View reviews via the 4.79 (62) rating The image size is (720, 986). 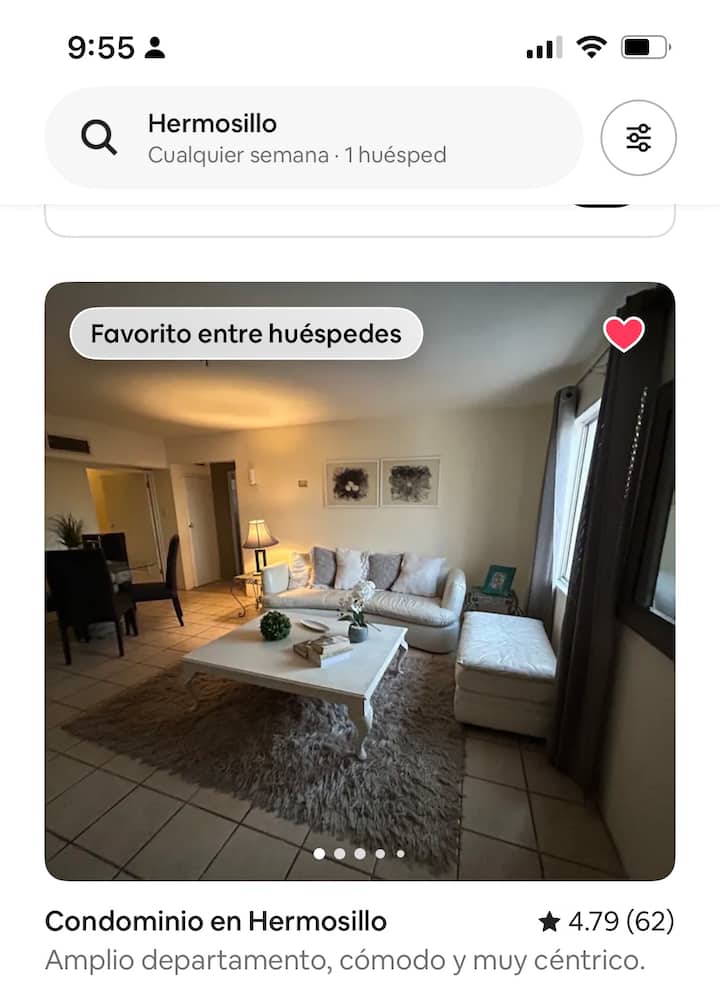(607, 921)
